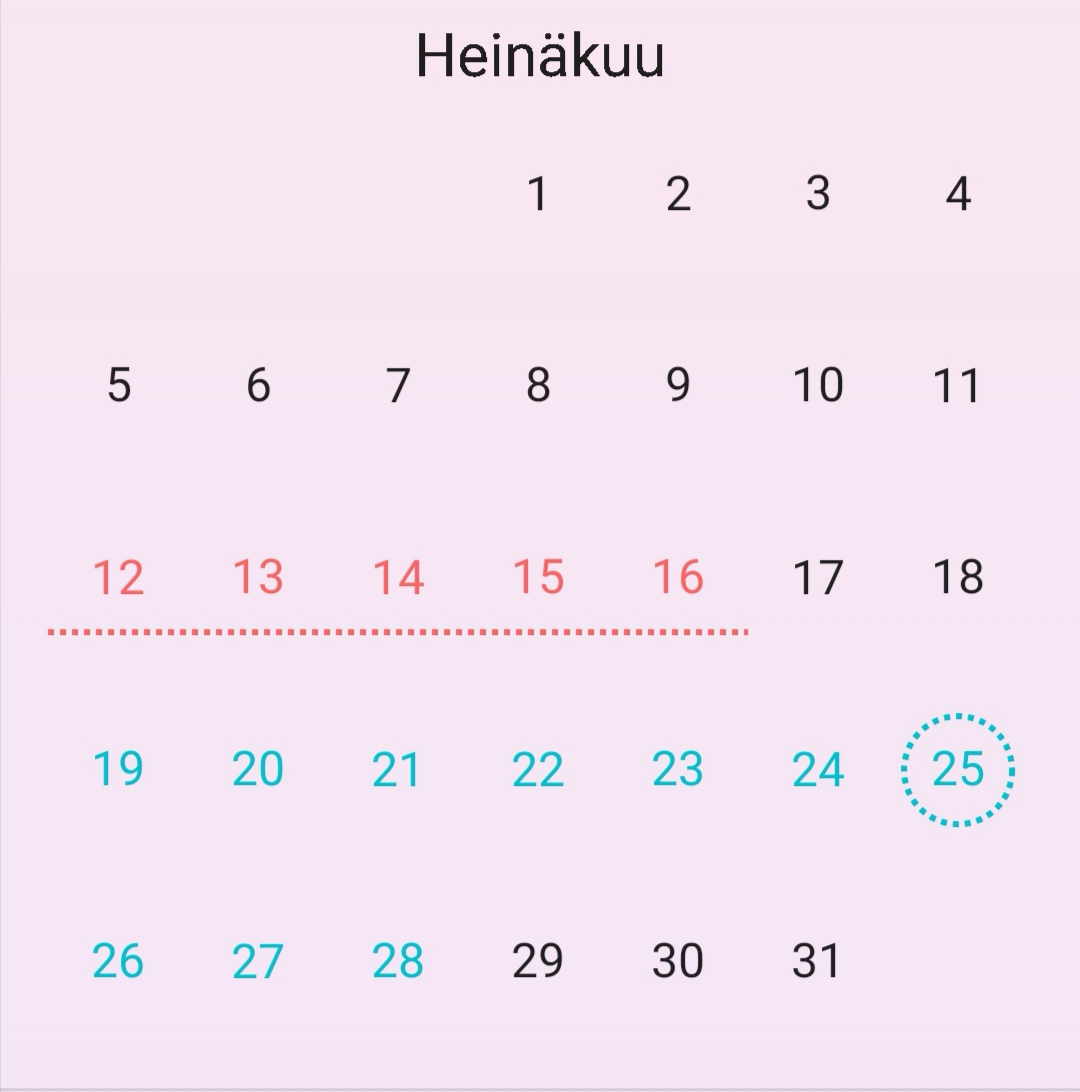Tap day 24

818,769
